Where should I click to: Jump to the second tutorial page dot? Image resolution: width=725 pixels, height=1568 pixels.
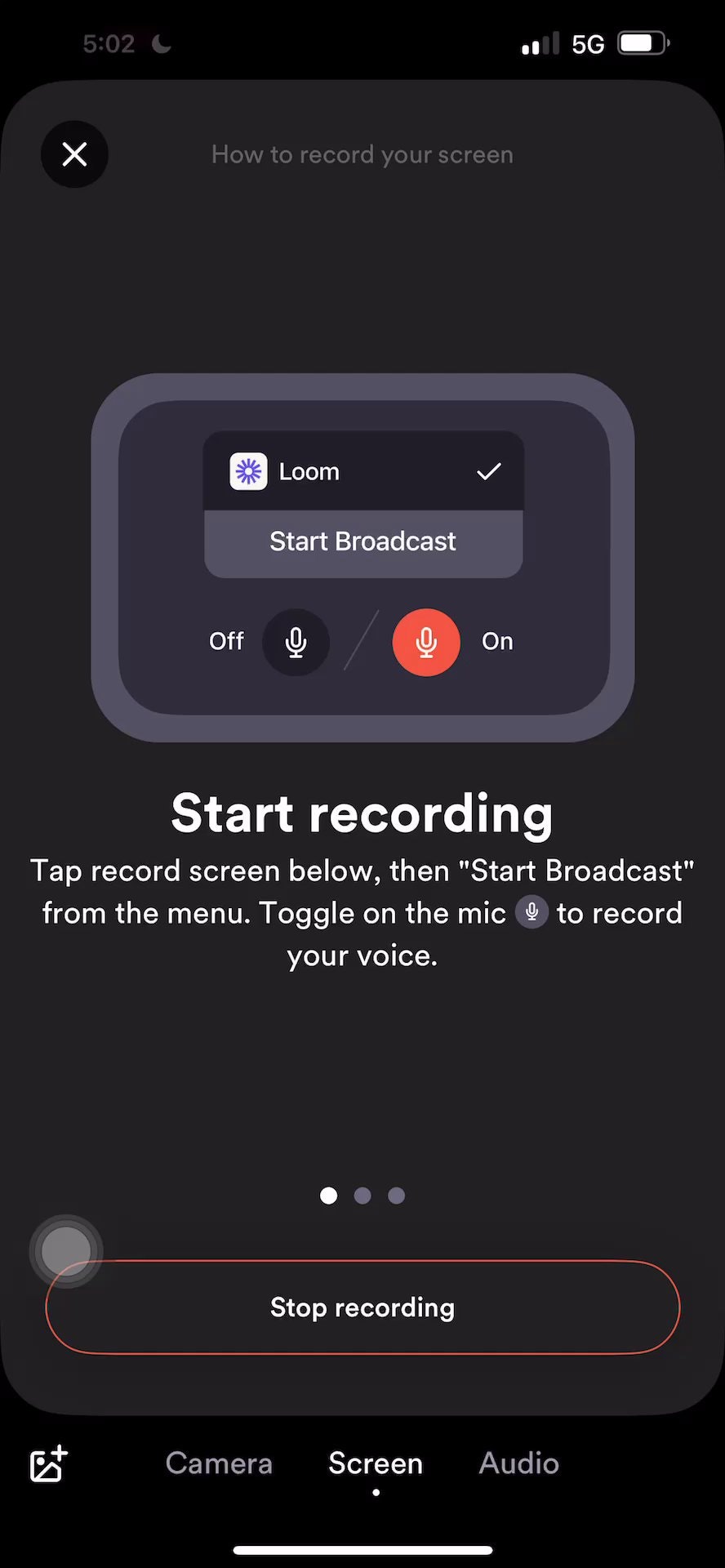point(362,1196)
